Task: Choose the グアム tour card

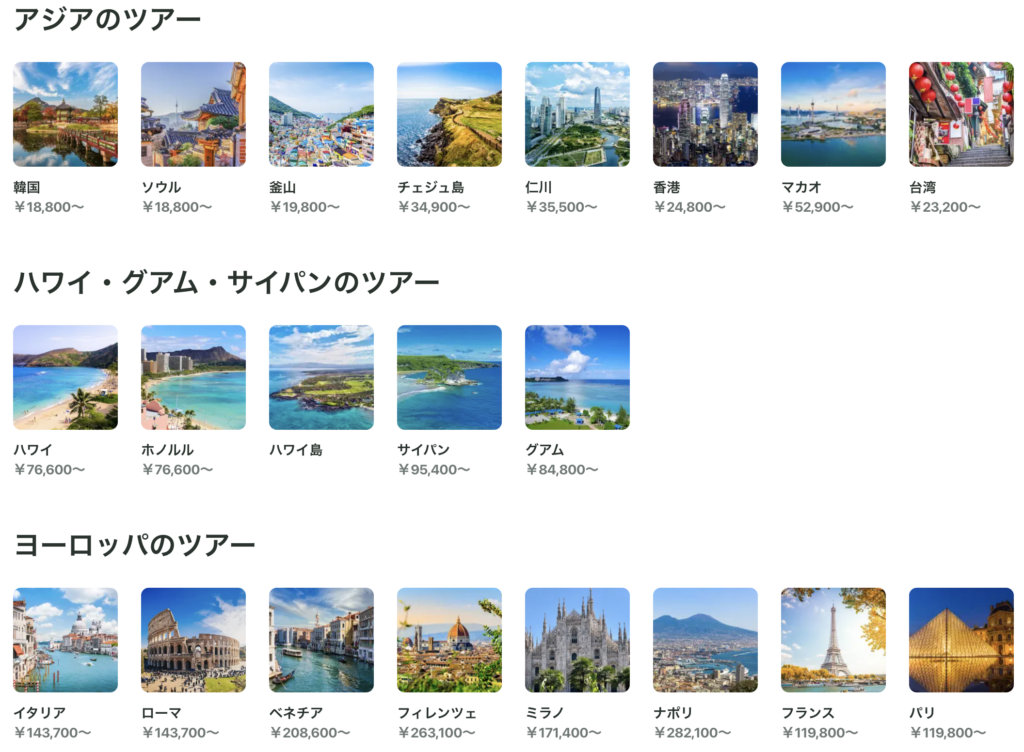Action: click(x=577, y=377)
